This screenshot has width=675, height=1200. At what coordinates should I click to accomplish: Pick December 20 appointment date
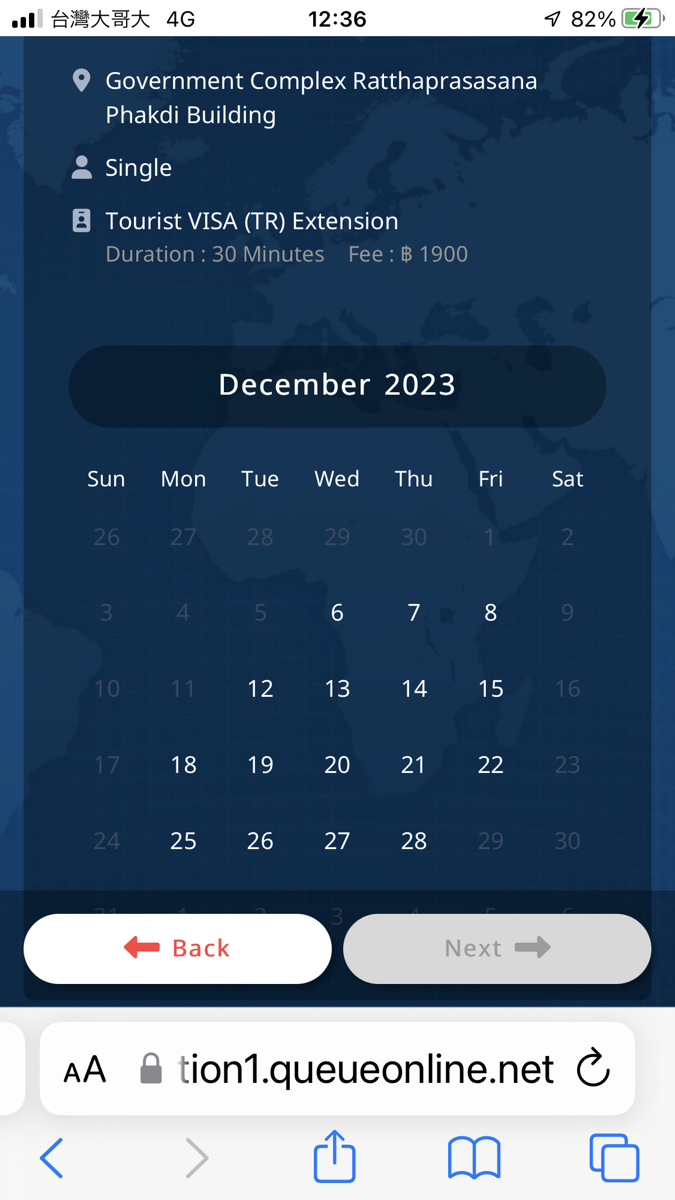pos(337,765)
